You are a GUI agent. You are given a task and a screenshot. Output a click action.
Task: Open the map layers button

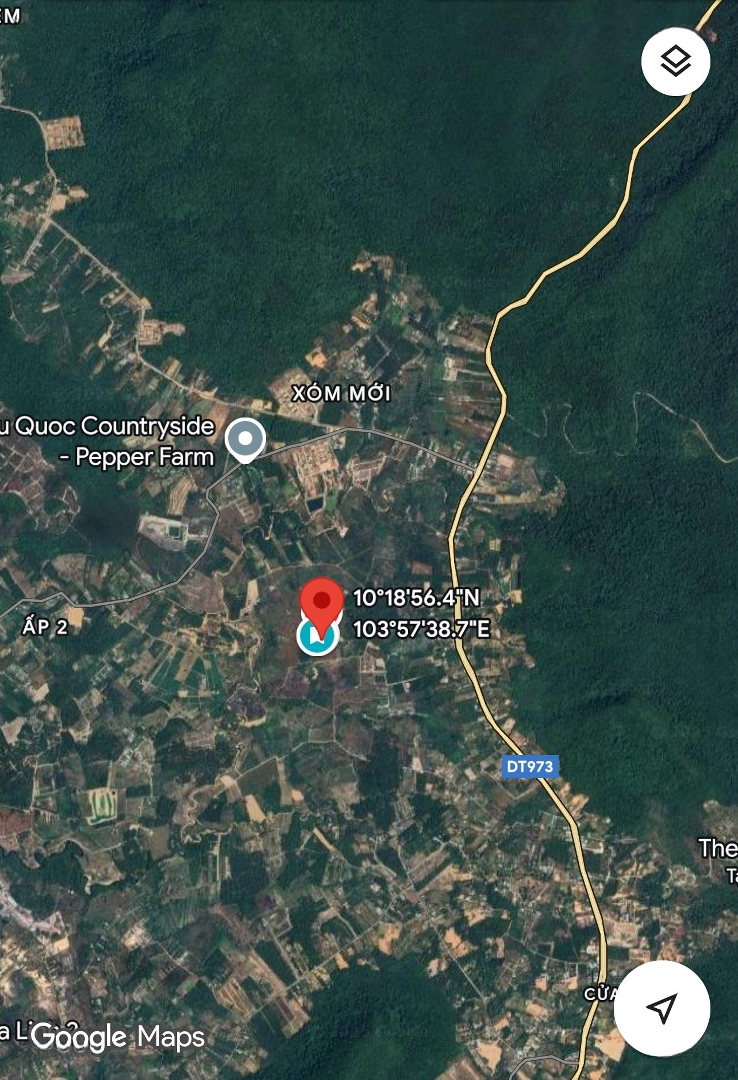pos(676,62)
